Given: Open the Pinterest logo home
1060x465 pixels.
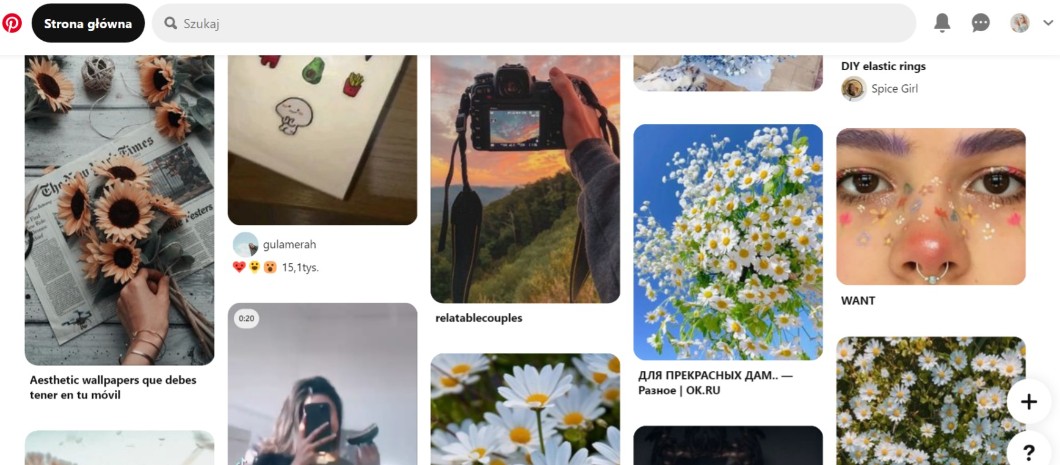Looking at the screenshot, I should click(12, 22).
